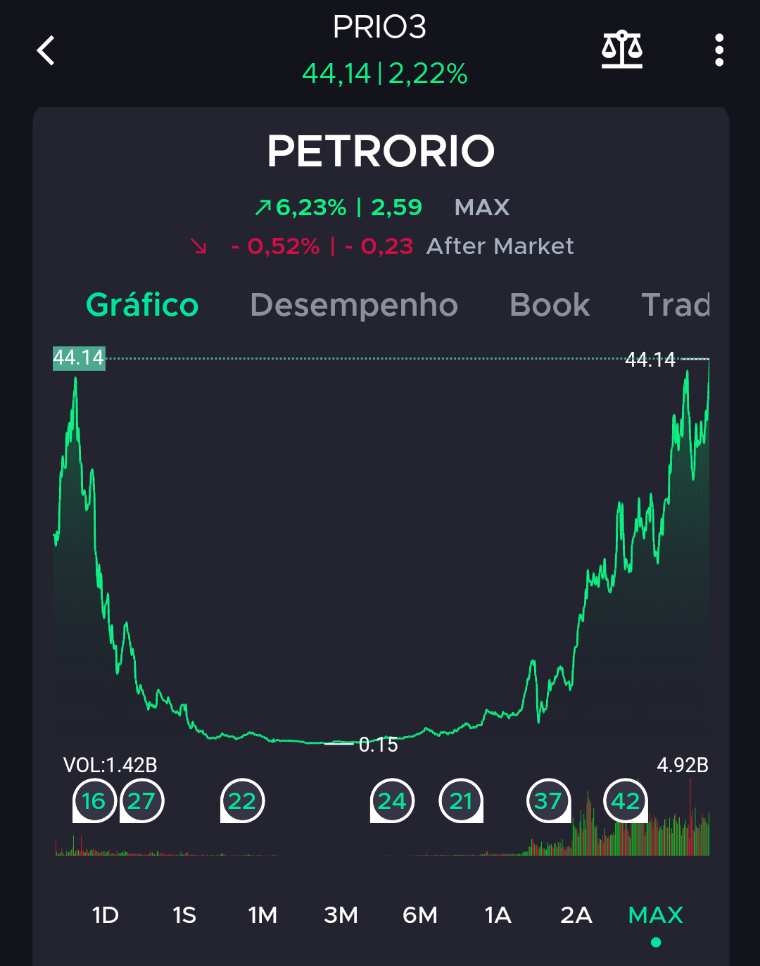760x966 pixels.
Task: Switch to the Gráfico tab
Action: click(142, 305)
